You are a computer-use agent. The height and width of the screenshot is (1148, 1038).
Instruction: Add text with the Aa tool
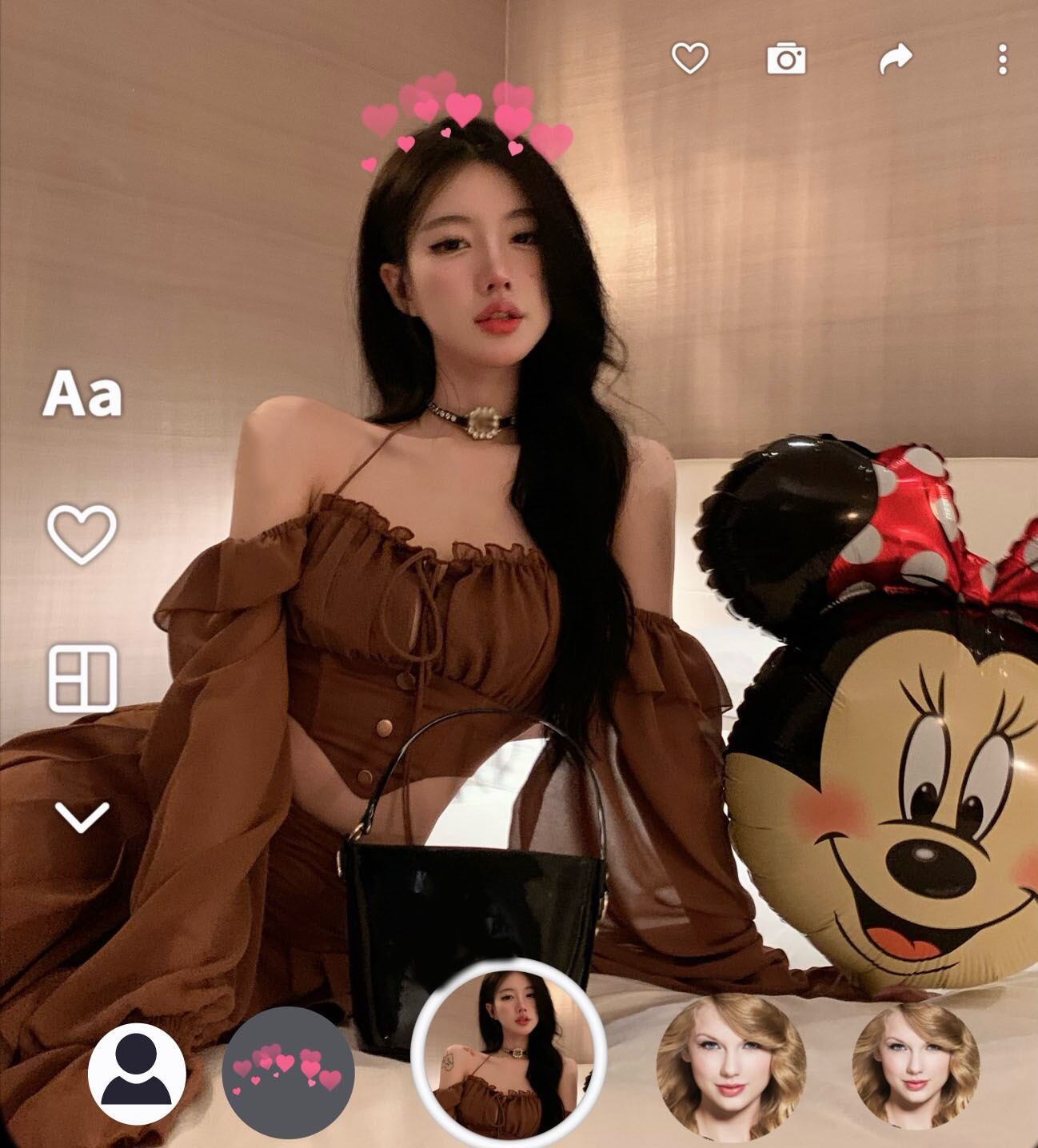pos(83,393)
